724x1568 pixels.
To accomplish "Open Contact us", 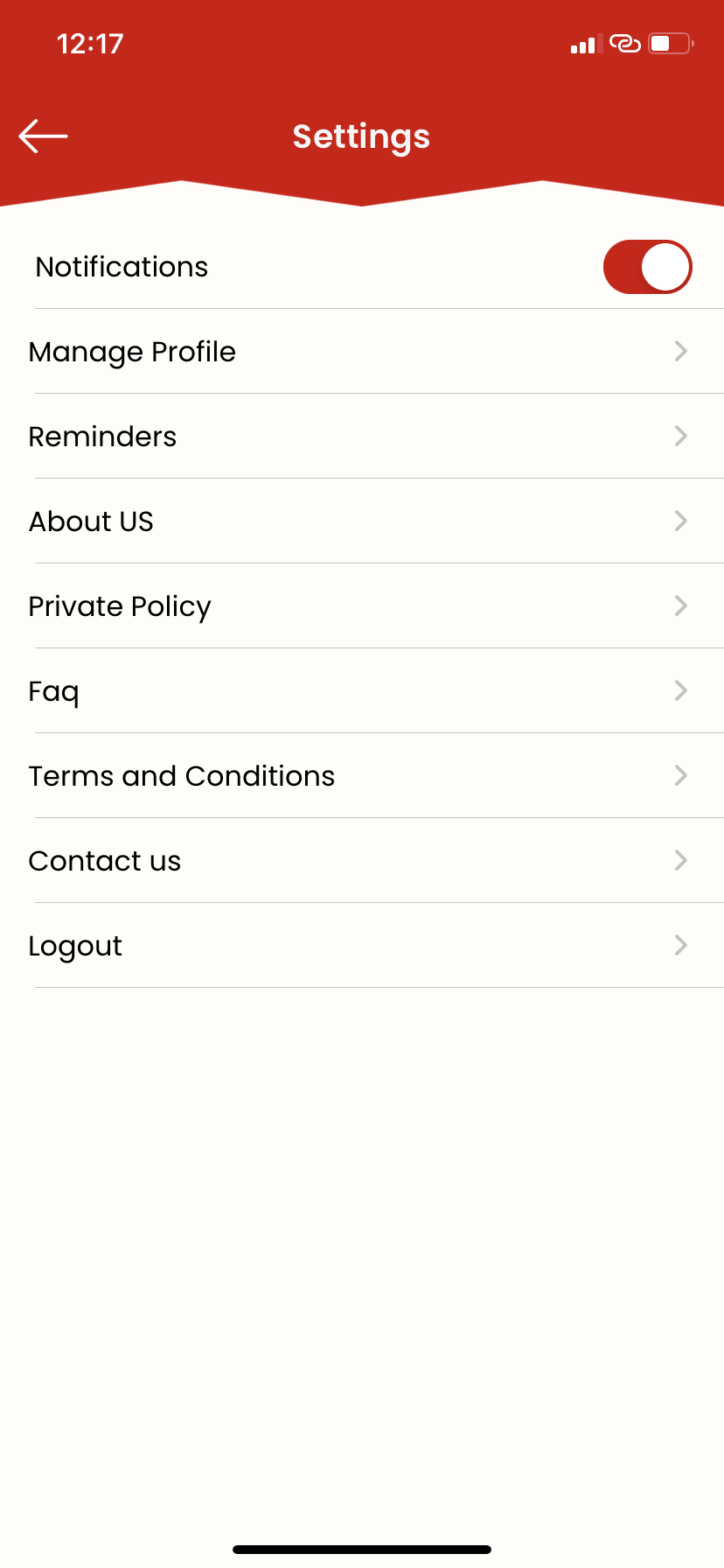I will 362,861.
